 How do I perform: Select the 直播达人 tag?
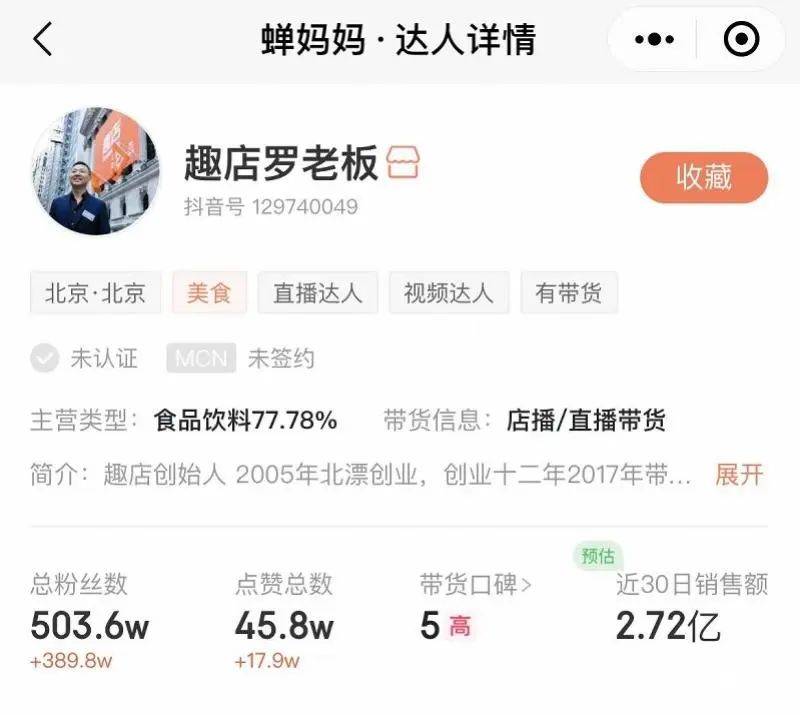click(317, 293)
